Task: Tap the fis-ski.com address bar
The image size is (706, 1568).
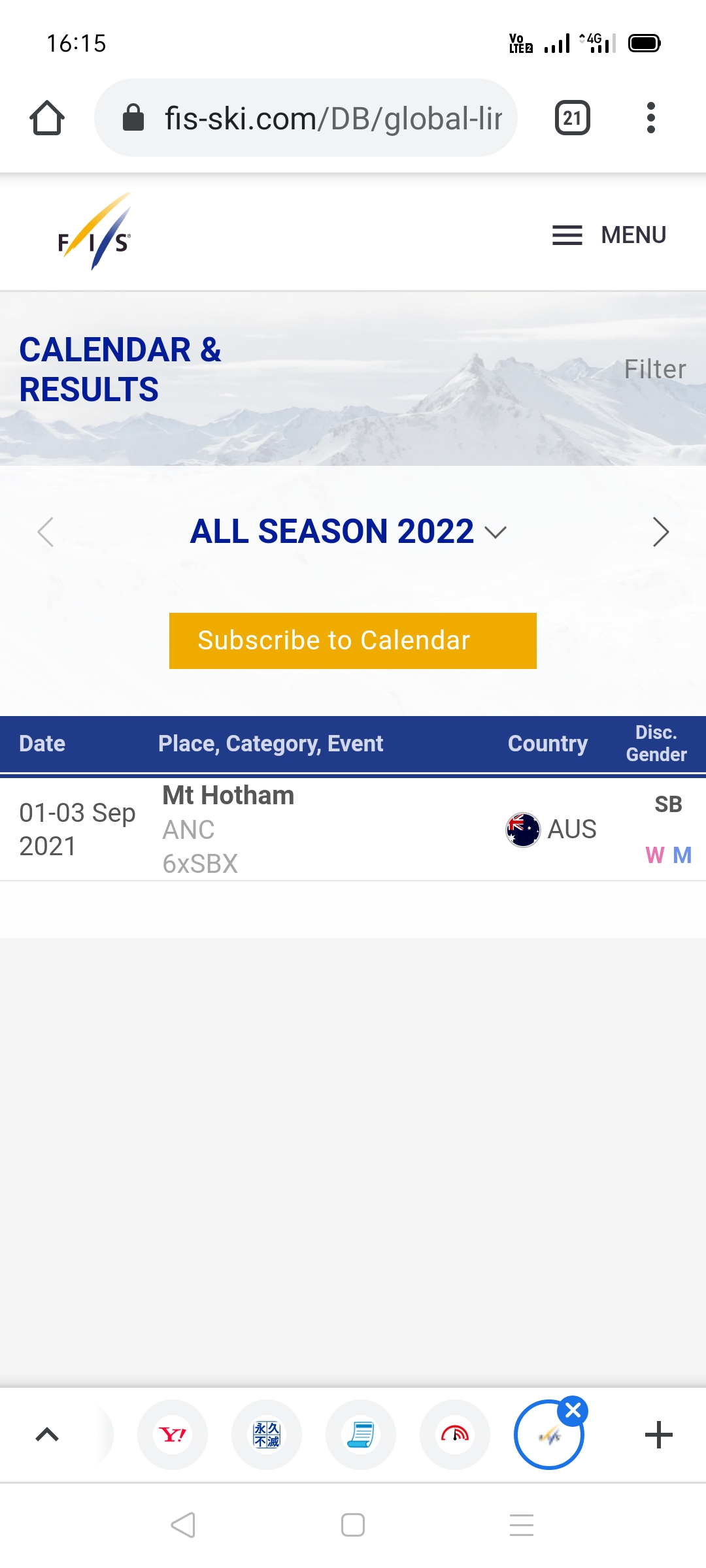Action: [306, 118]
